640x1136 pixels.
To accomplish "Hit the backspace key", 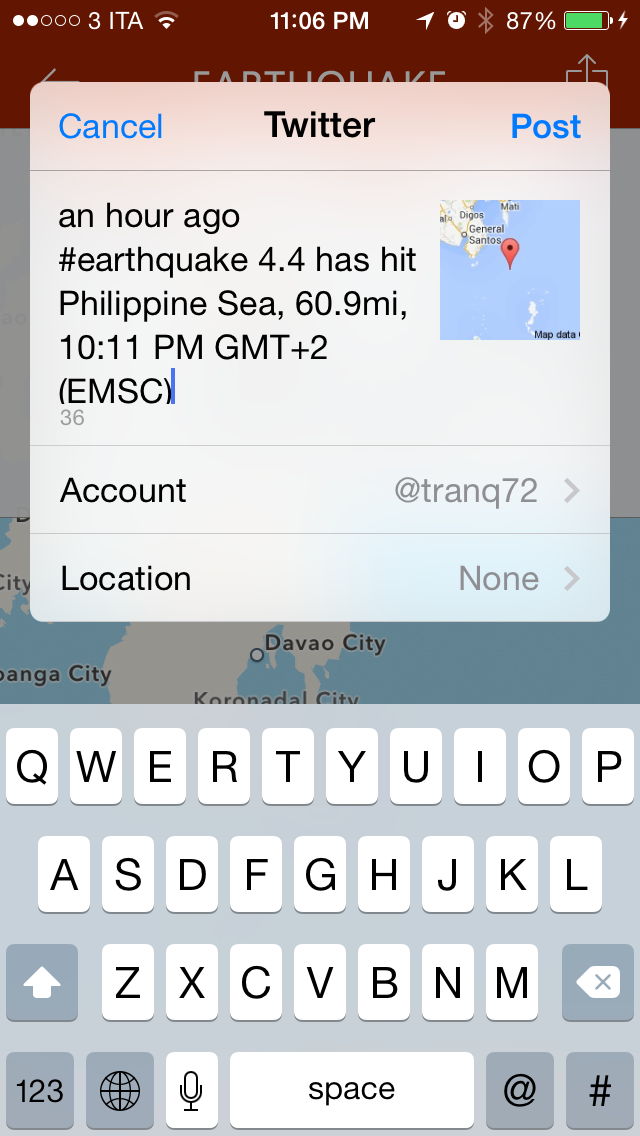I will point(601,983).
